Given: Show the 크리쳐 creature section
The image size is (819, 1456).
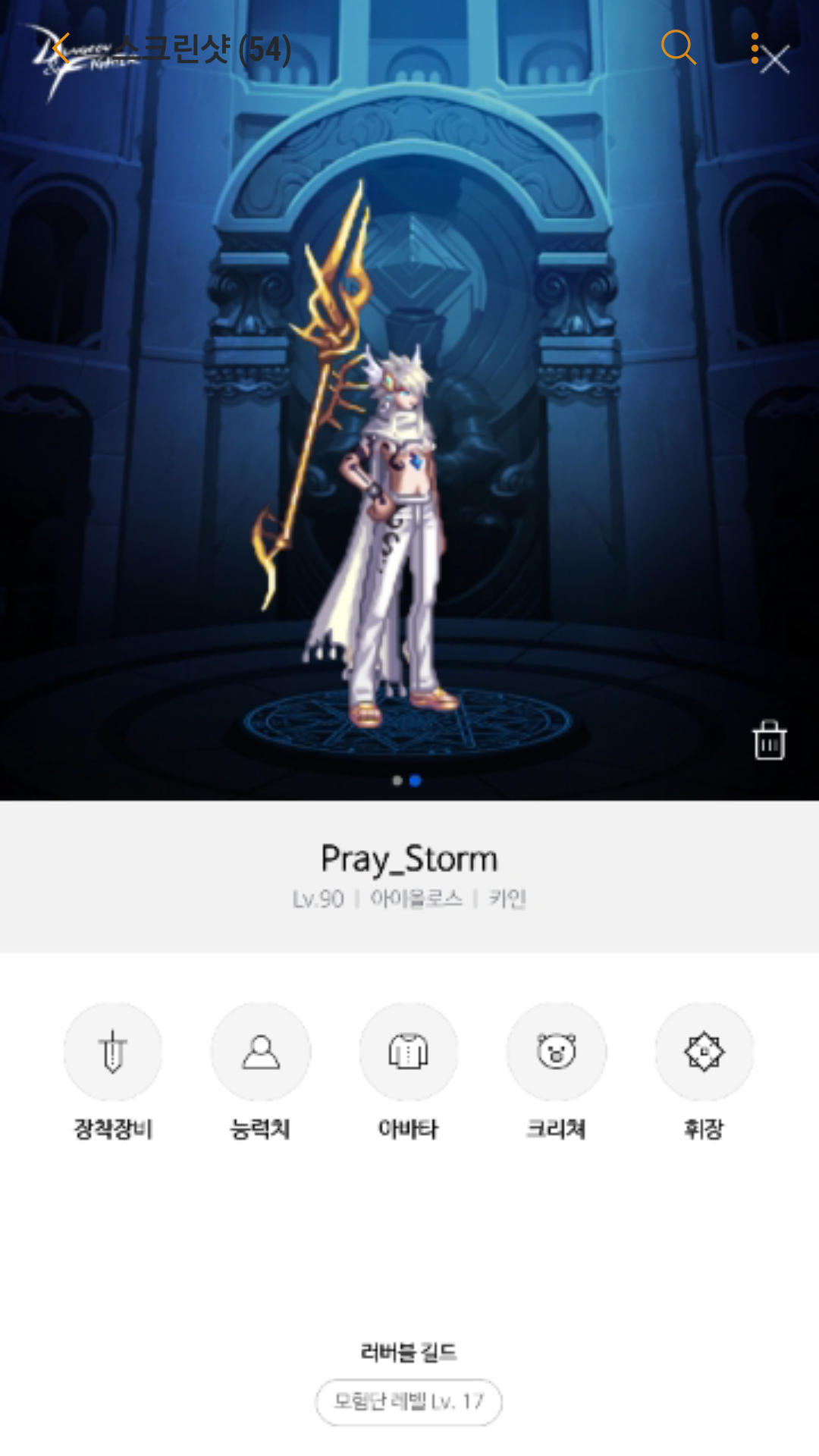Looking at the screenshot, I should coord(557,1052).
